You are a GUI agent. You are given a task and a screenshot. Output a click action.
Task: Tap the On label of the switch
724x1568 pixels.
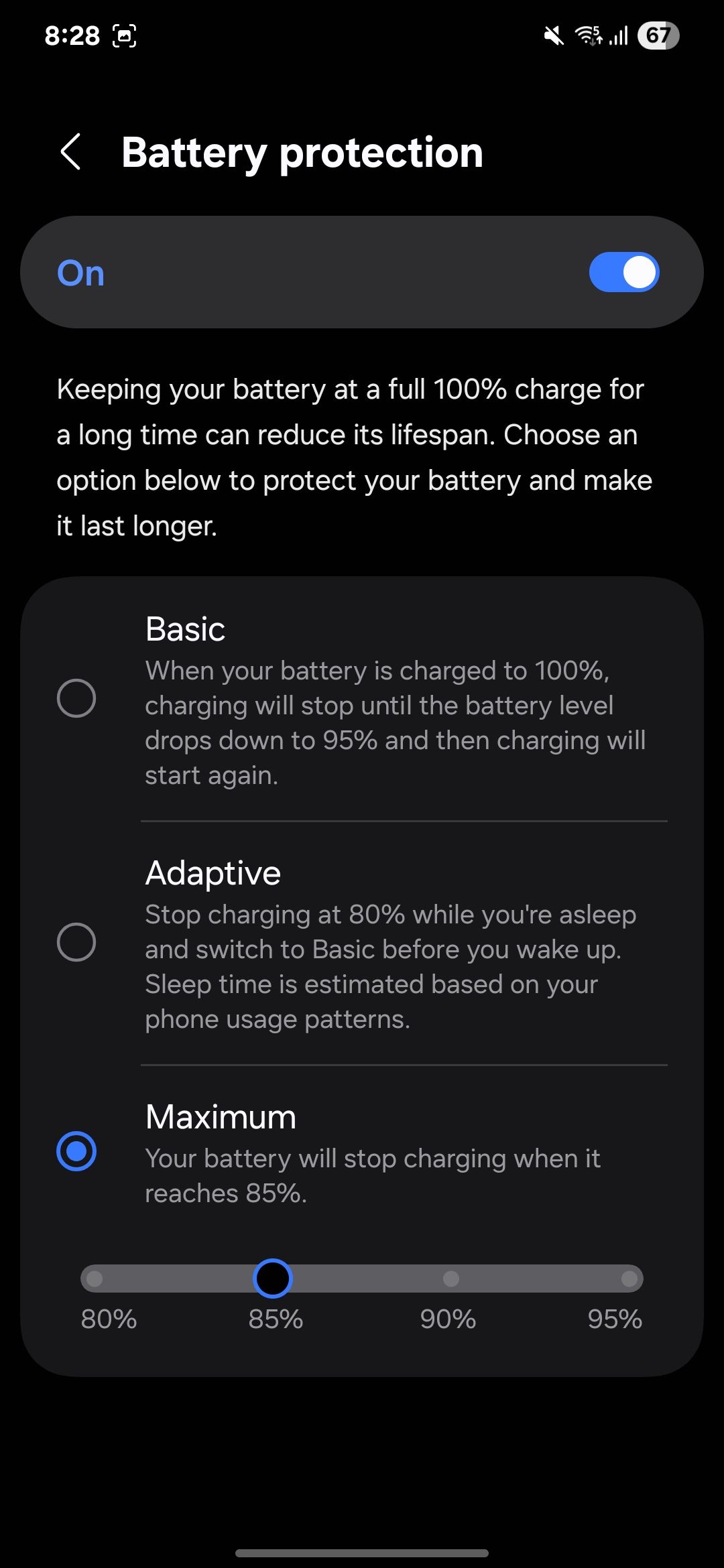tap(81, 272)
